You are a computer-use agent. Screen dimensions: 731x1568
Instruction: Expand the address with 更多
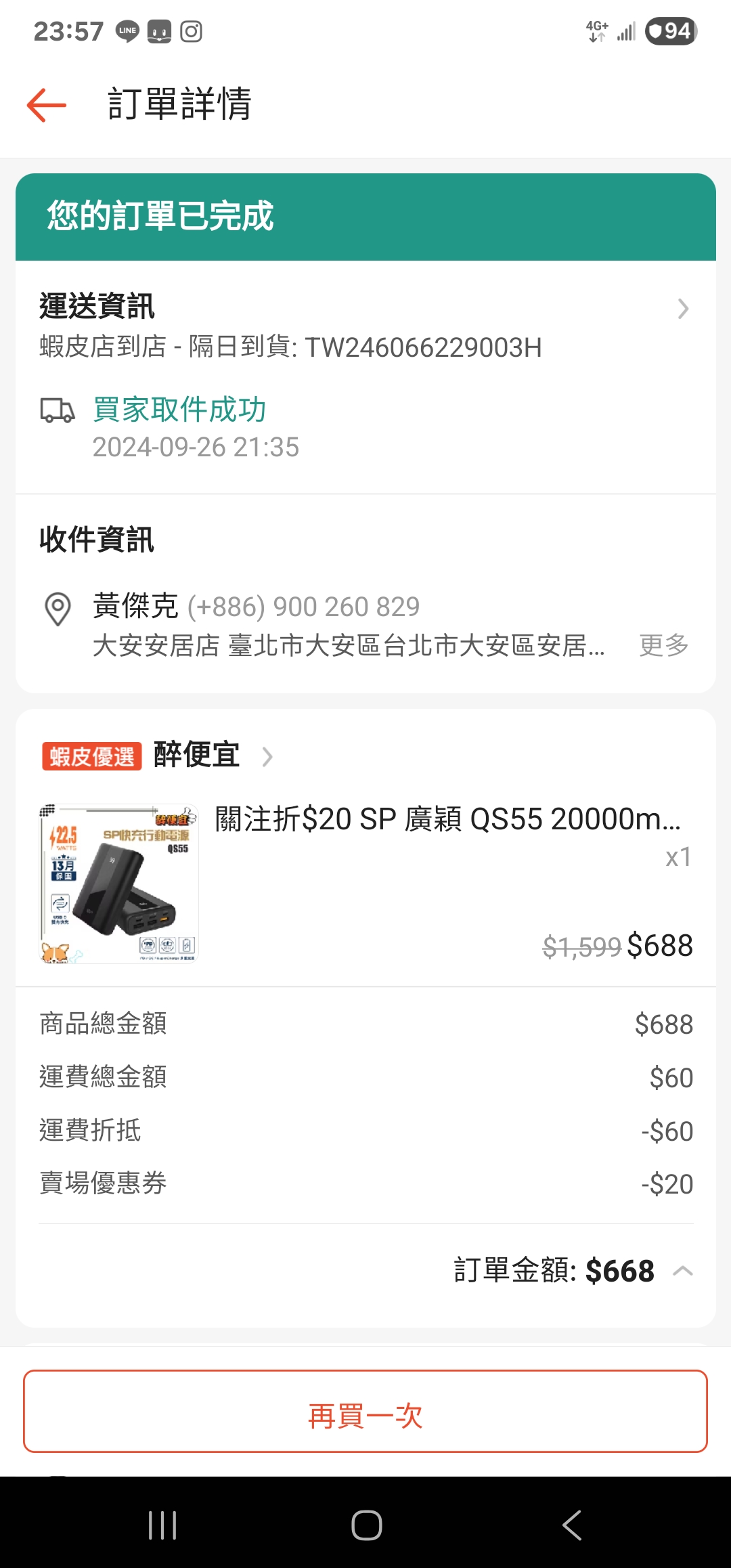tap(663, 645)
